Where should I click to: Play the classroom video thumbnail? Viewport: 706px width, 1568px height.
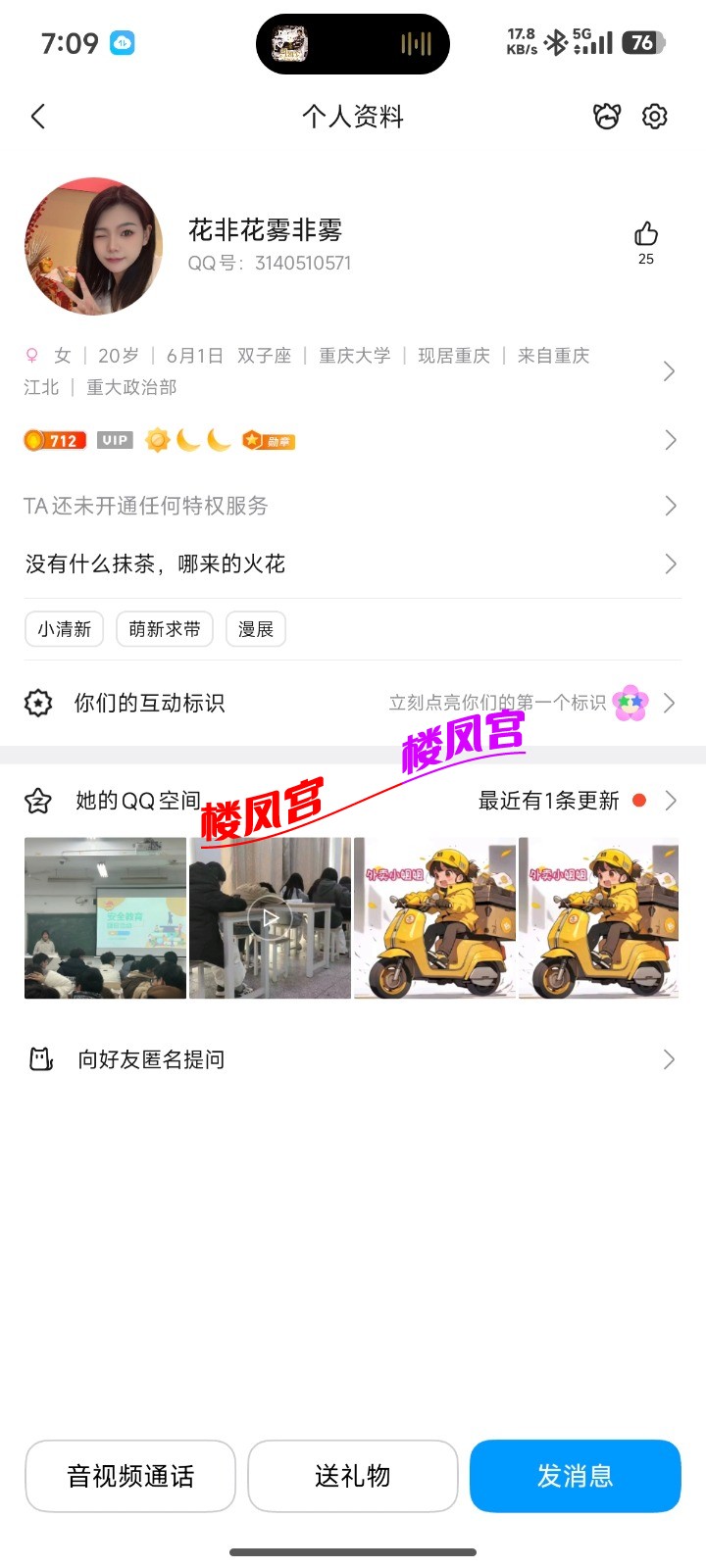(269, 918)
